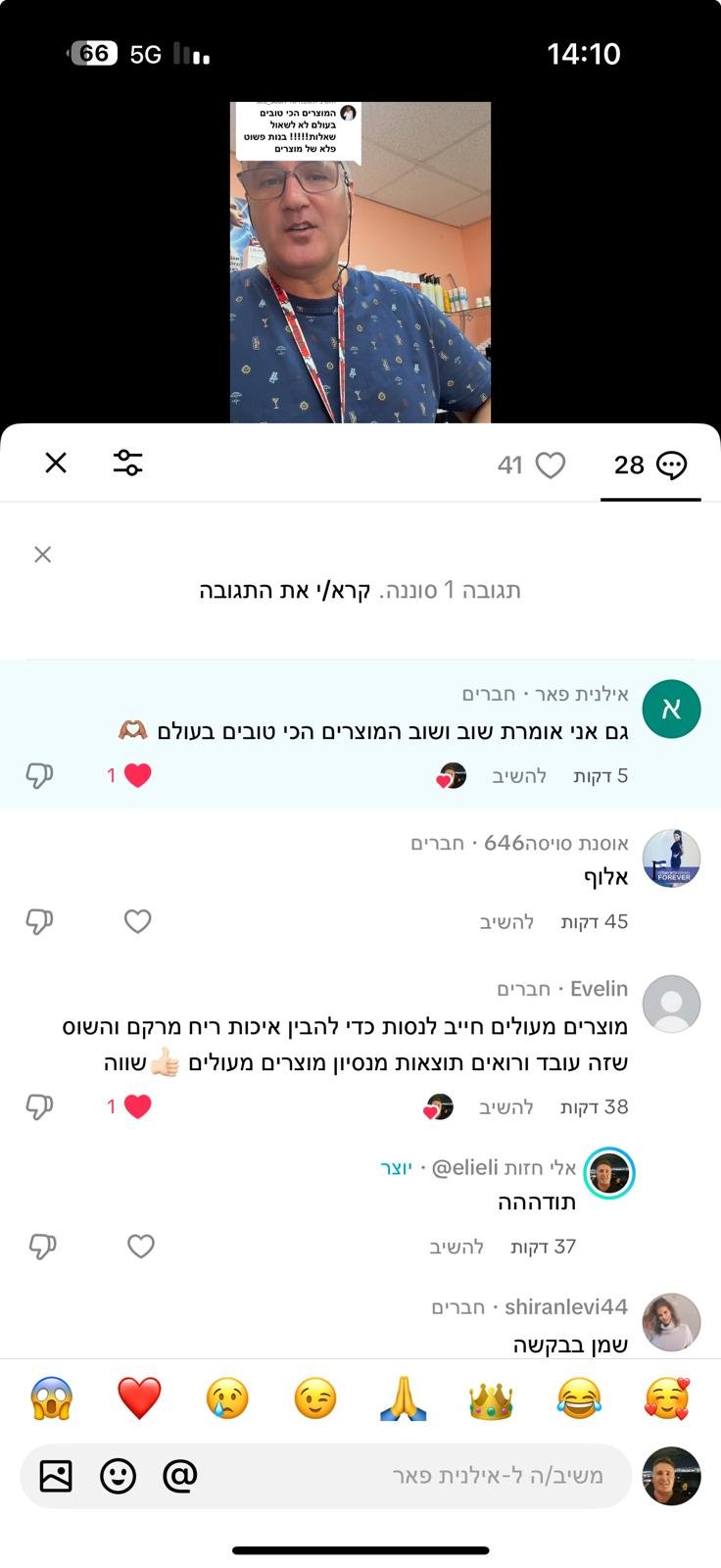Open Evelin's profile picture

point(671,1004)
